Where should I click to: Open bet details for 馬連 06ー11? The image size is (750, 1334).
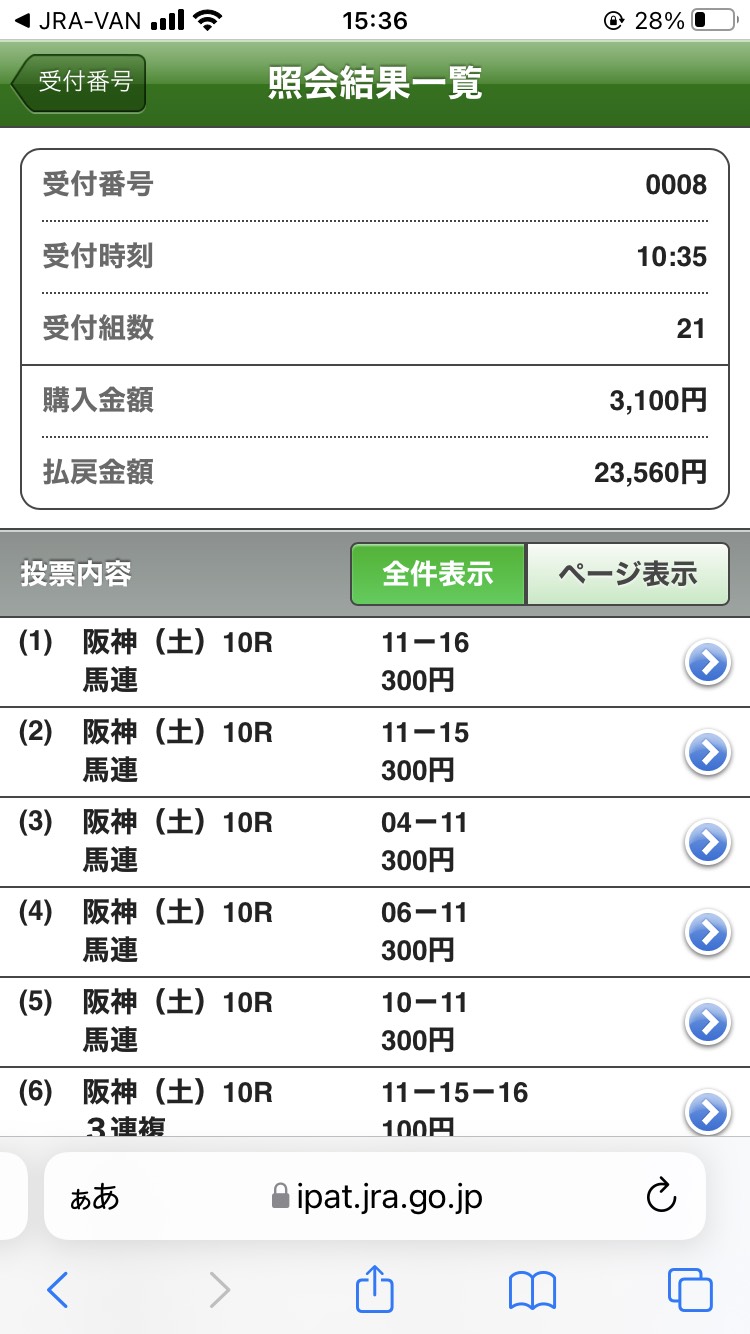point(708,933)
